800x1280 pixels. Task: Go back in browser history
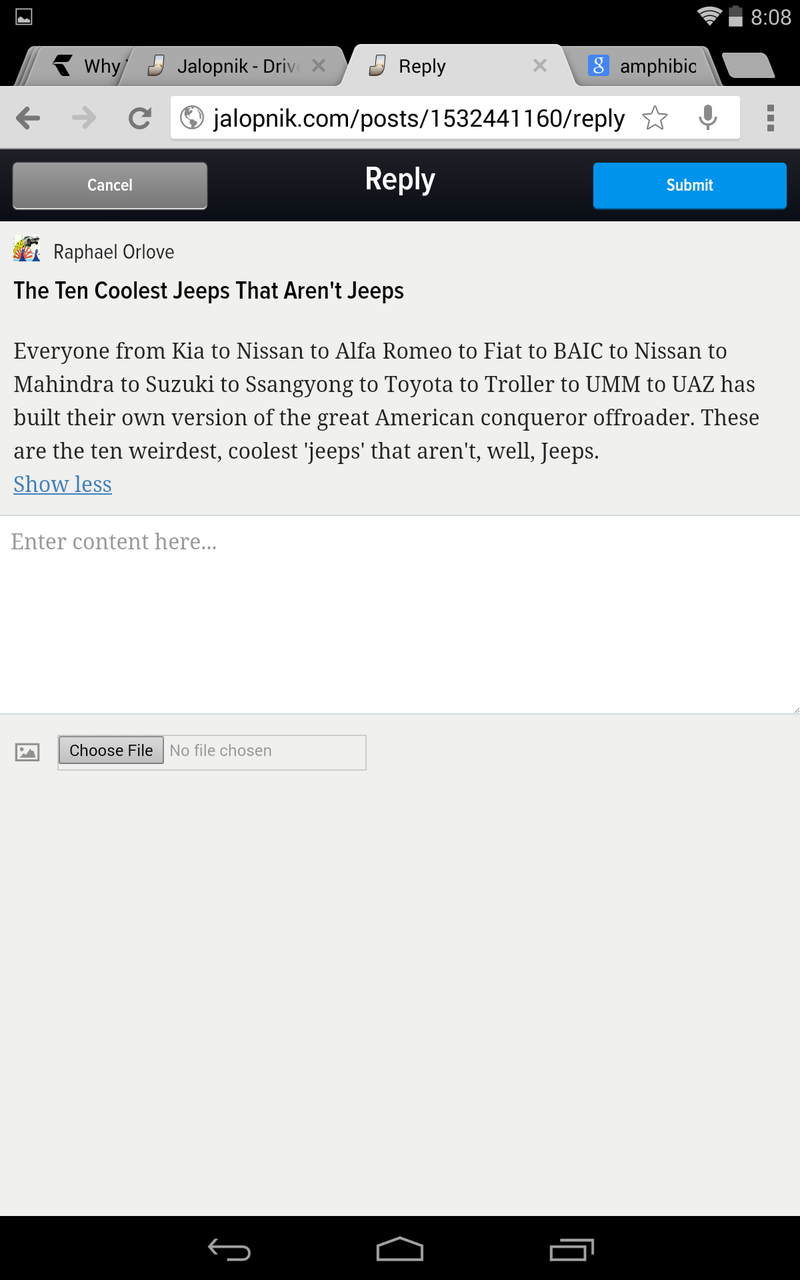[x=28, y=119]
